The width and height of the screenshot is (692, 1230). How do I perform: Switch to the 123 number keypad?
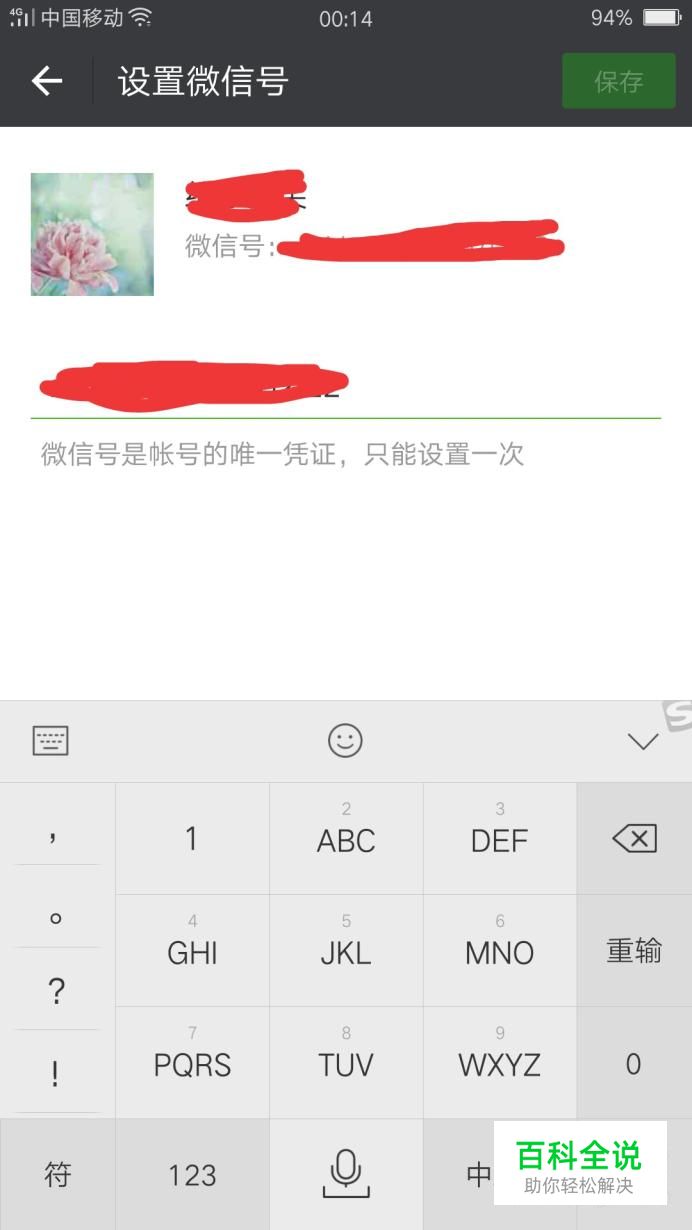pos(192,1175)
